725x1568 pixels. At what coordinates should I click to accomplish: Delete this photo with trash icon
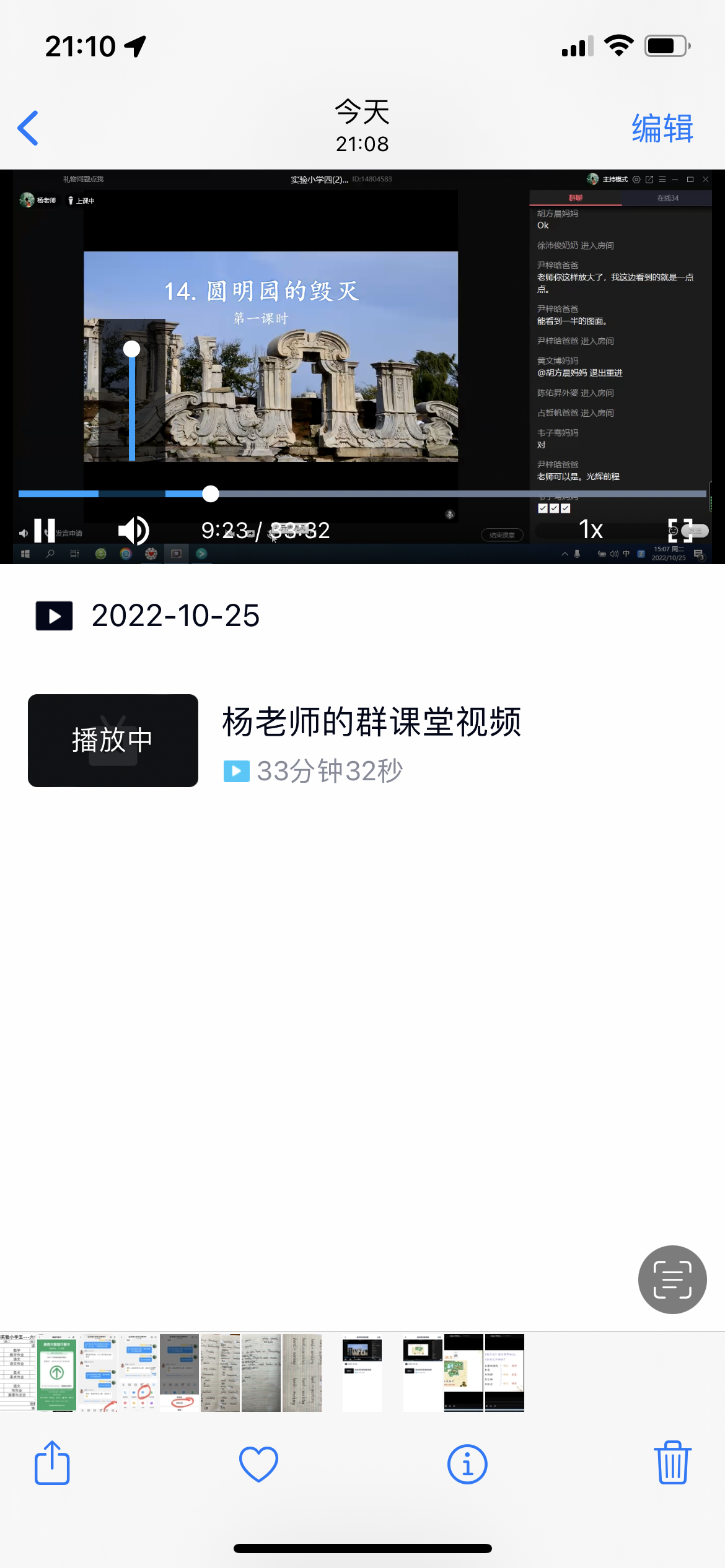pyautogui.click(x=672, y=1463)
